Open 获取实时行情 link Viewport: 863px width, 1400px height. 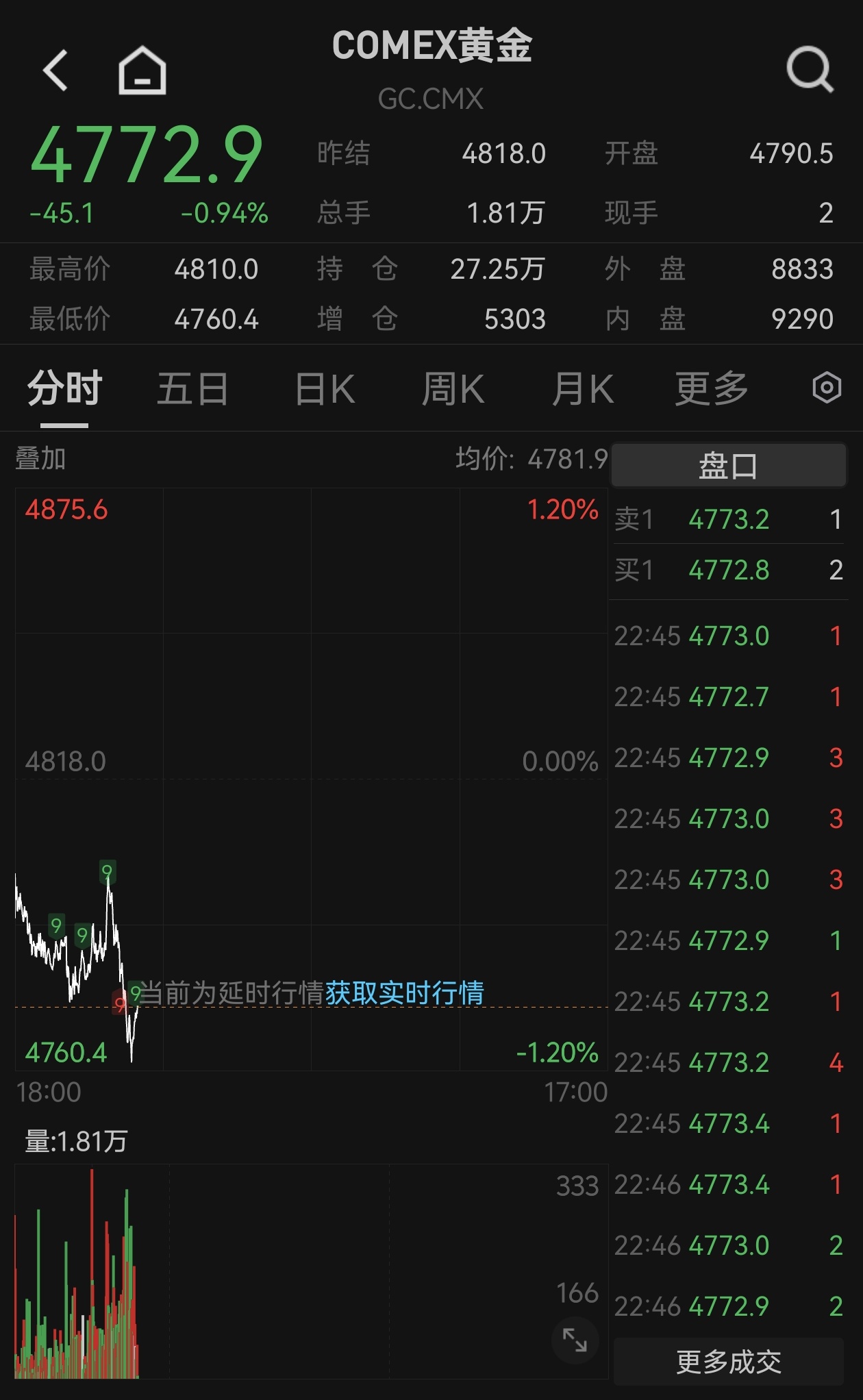405,992
